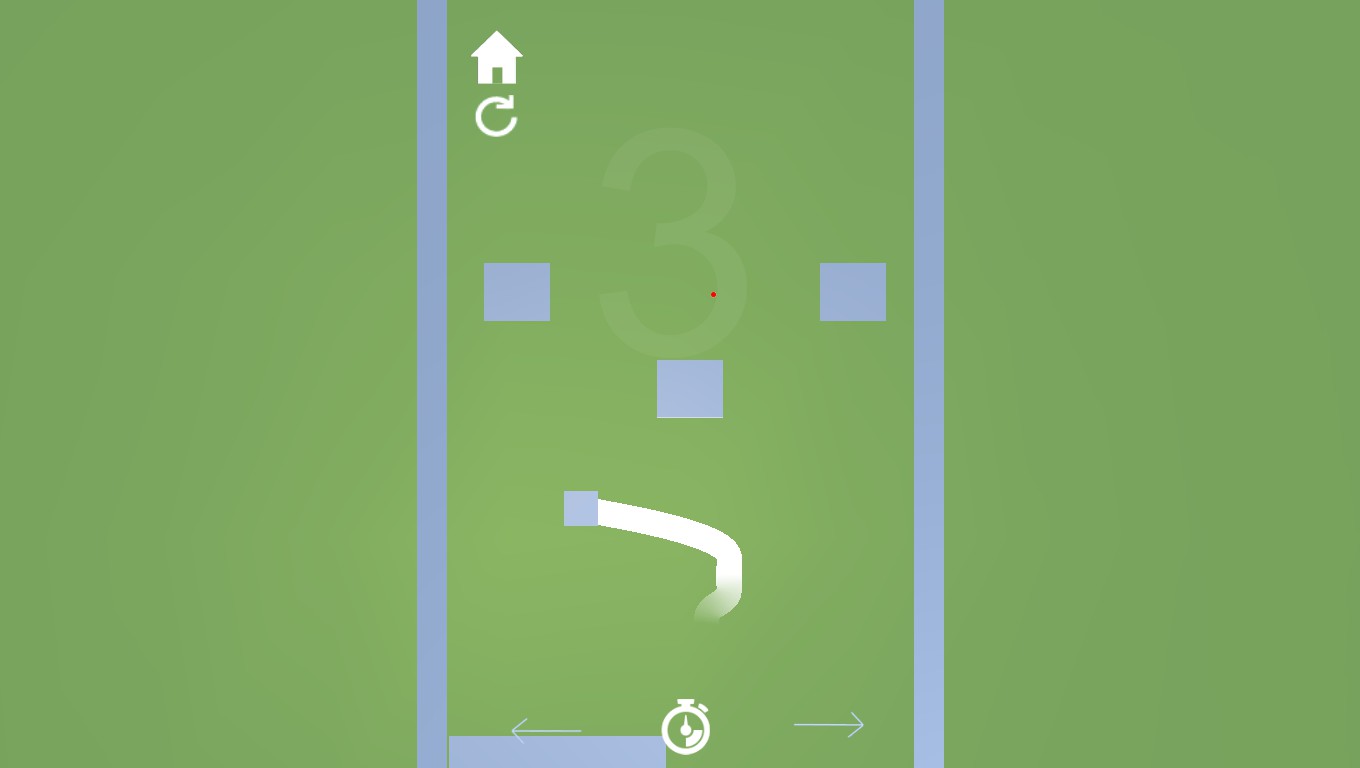Go to the home menu

pos(497,58)
